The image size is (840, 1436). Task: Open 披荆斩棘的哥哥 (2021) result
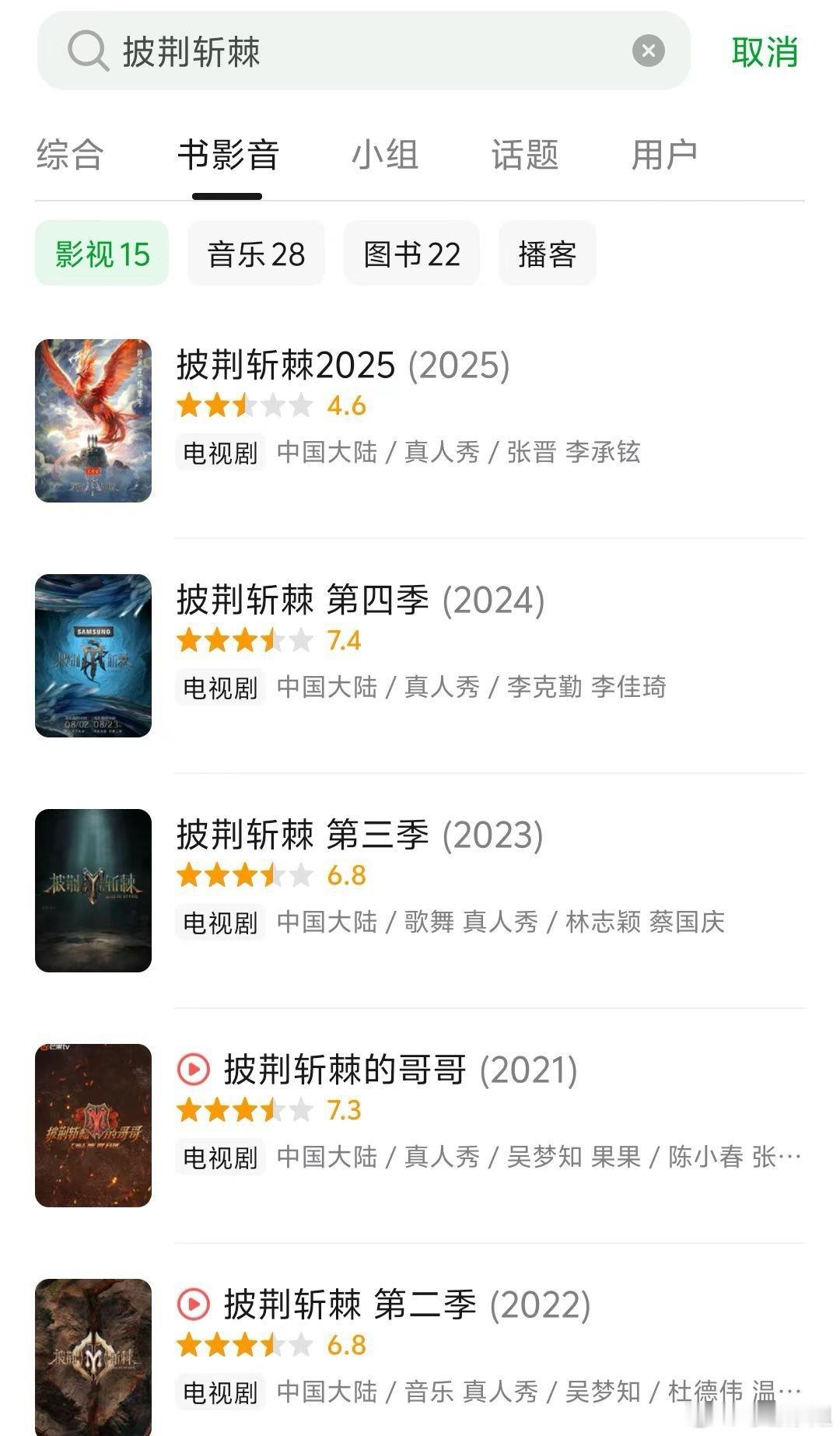(x=400, y=1070)
